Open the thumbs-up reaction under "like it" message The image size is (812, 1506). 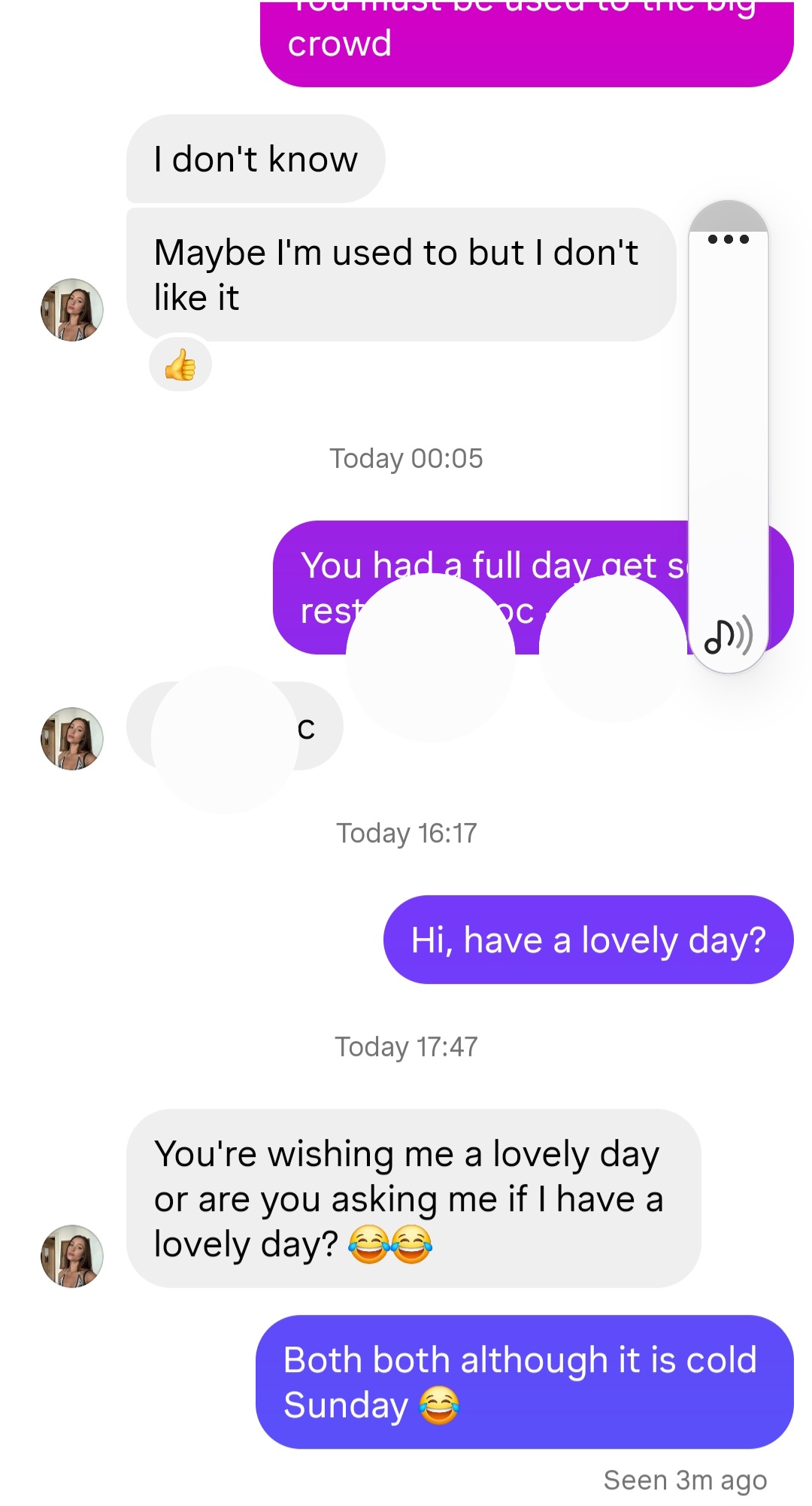pyautogui.click(x=180, y=366)
